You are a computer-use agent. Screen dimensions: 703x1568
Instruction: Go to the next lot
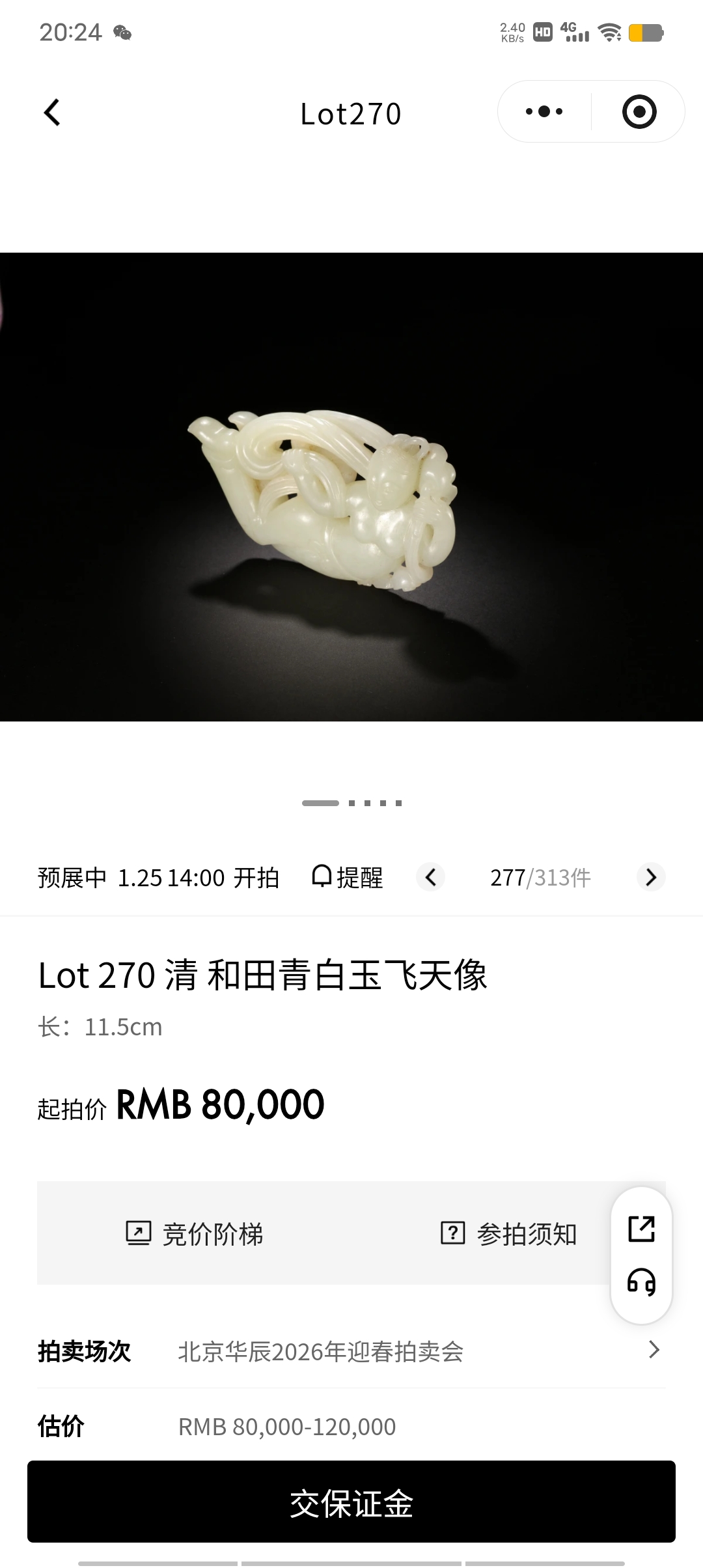coord(651,877)
